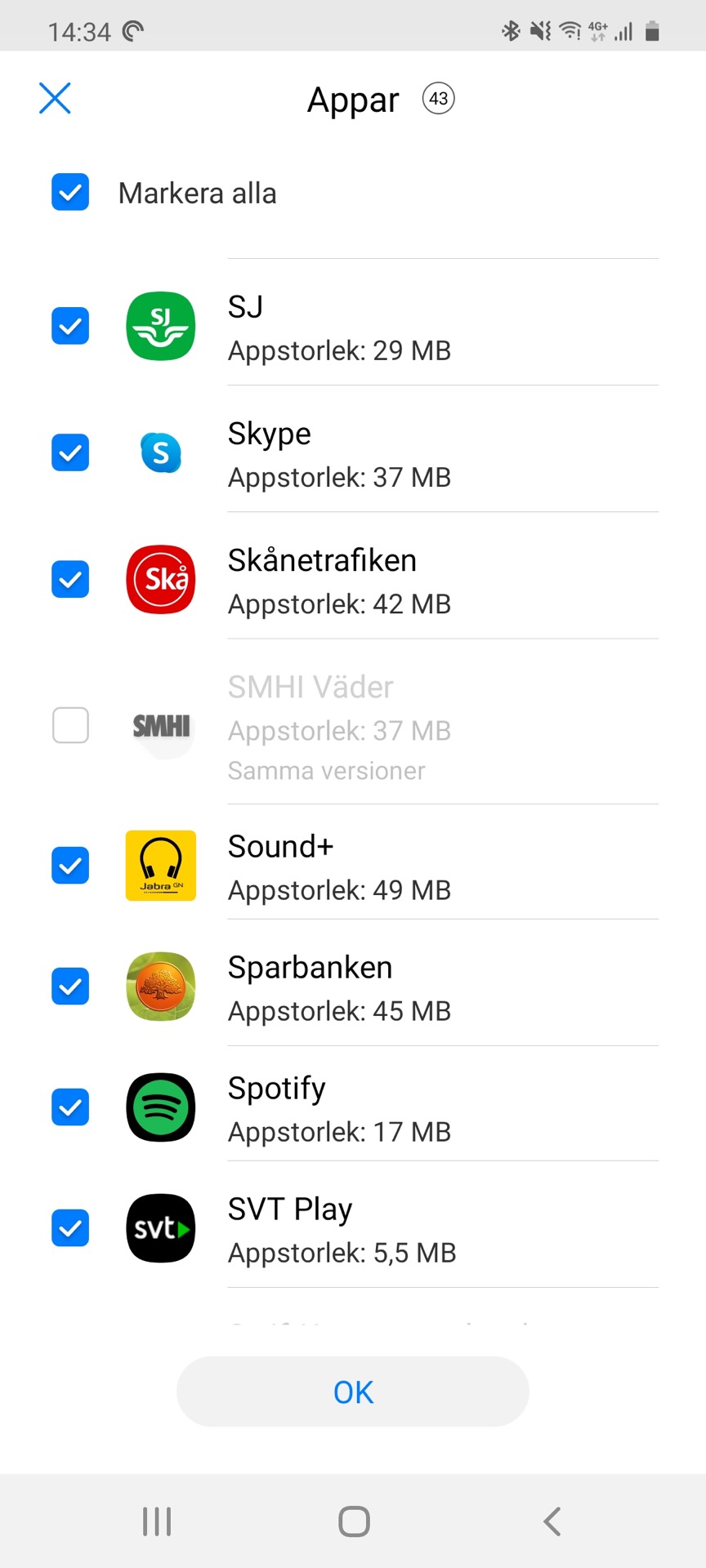Untick the Sparbanken checkbox
This screenshot has height=1568, width=706.
[x=70, y=987]
